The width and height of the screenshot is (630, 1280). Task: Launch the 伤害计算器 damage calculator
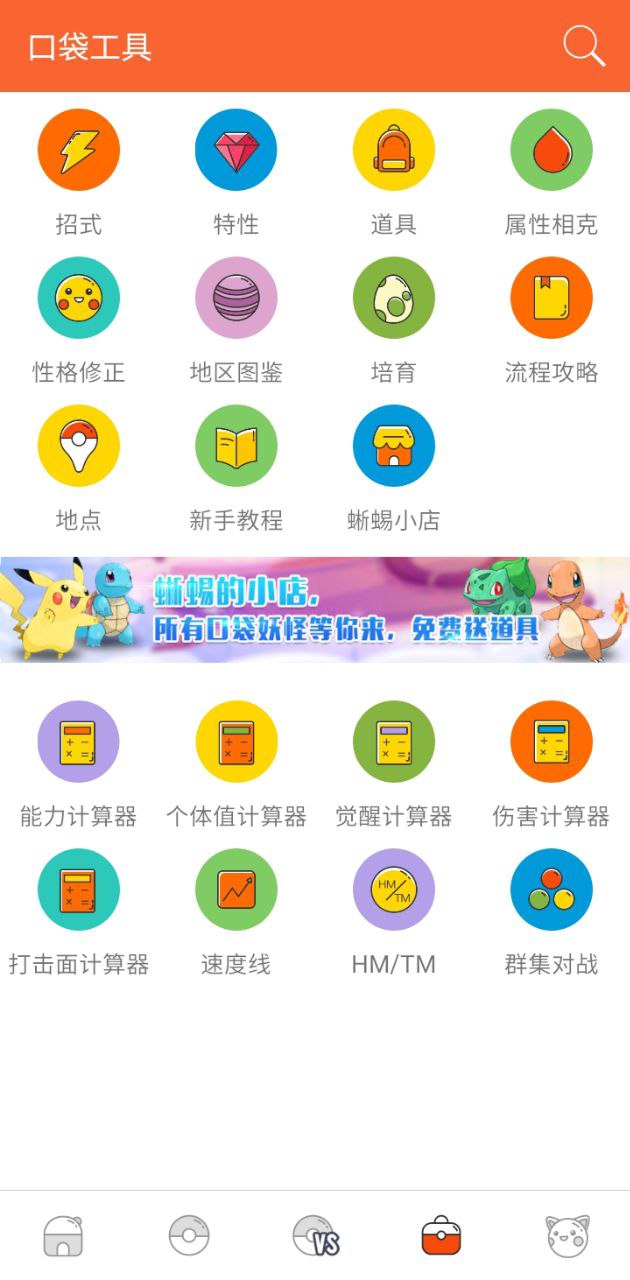coord(551,742)
